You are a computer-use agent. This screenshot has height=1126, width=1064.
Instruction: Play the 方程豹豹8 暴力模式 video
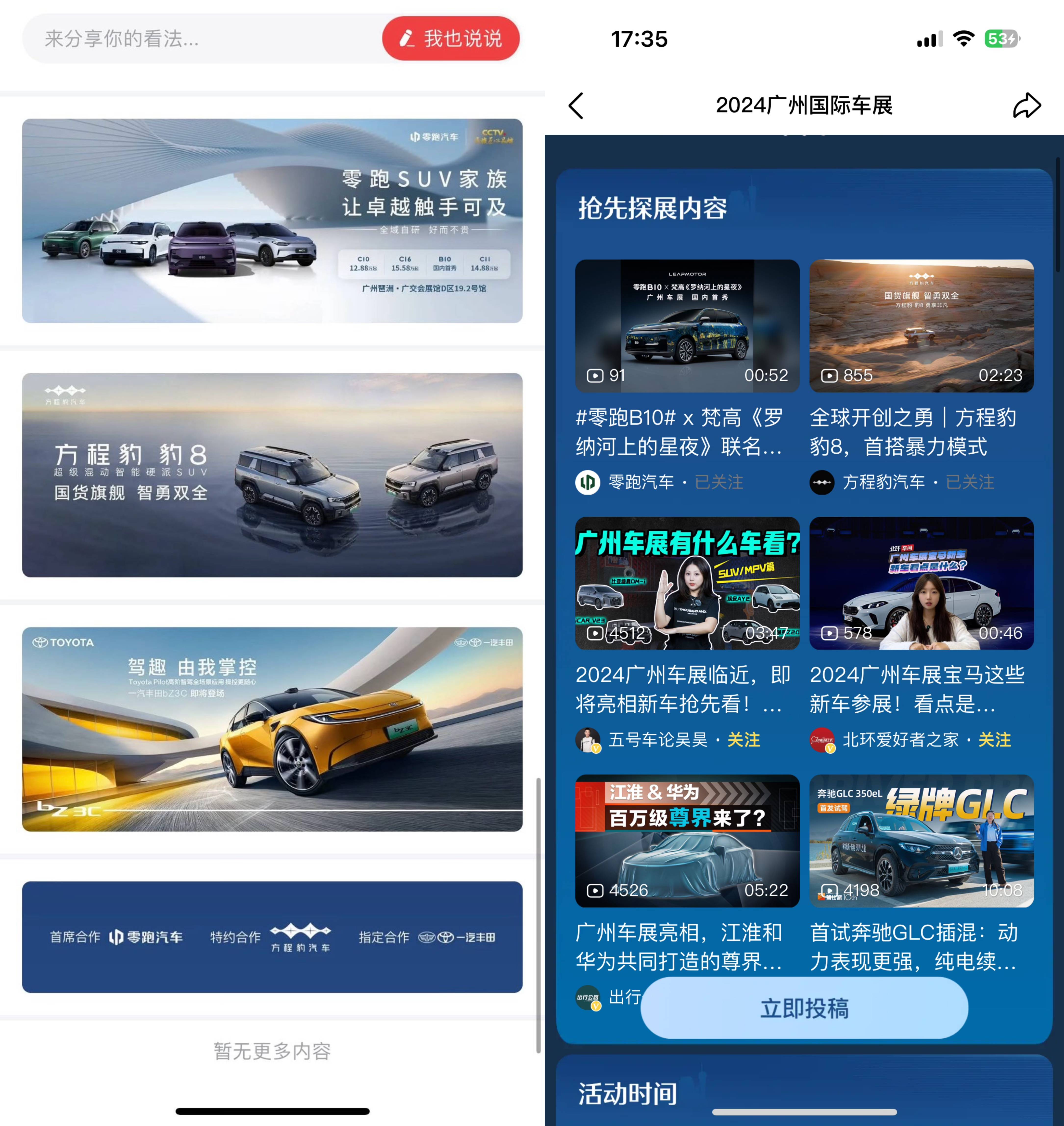tap(921, 326)
